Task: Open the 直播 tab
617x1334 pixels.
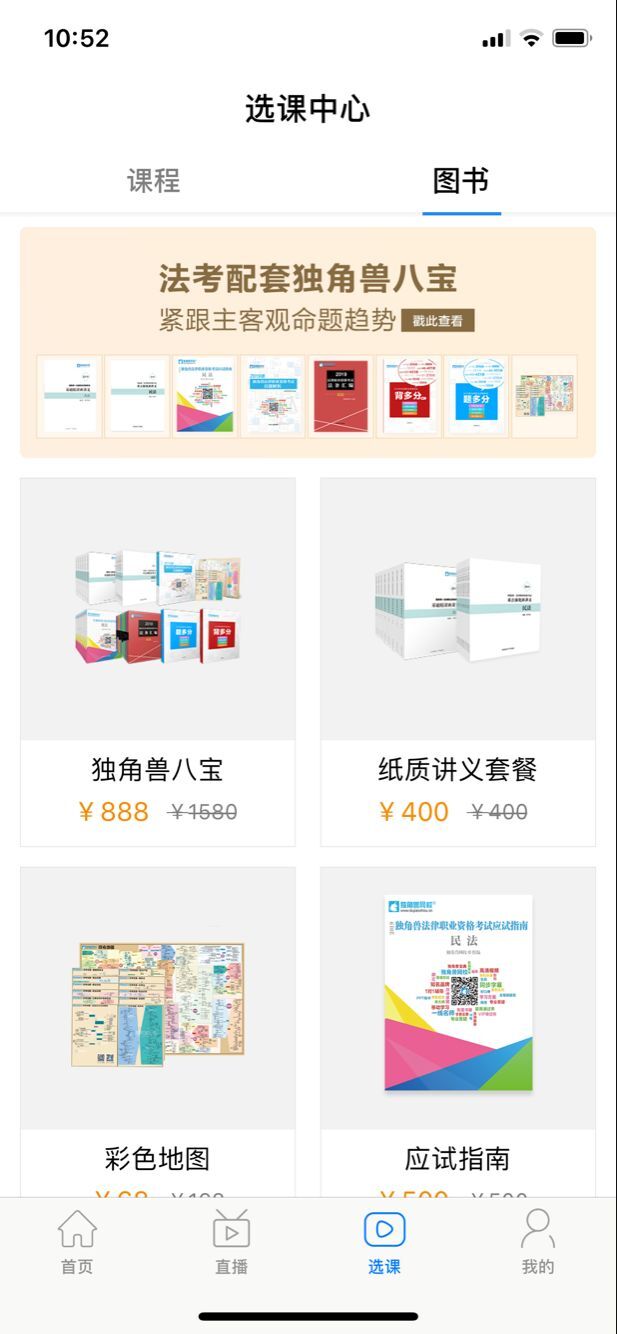Action: click(x=231, y=1242)
